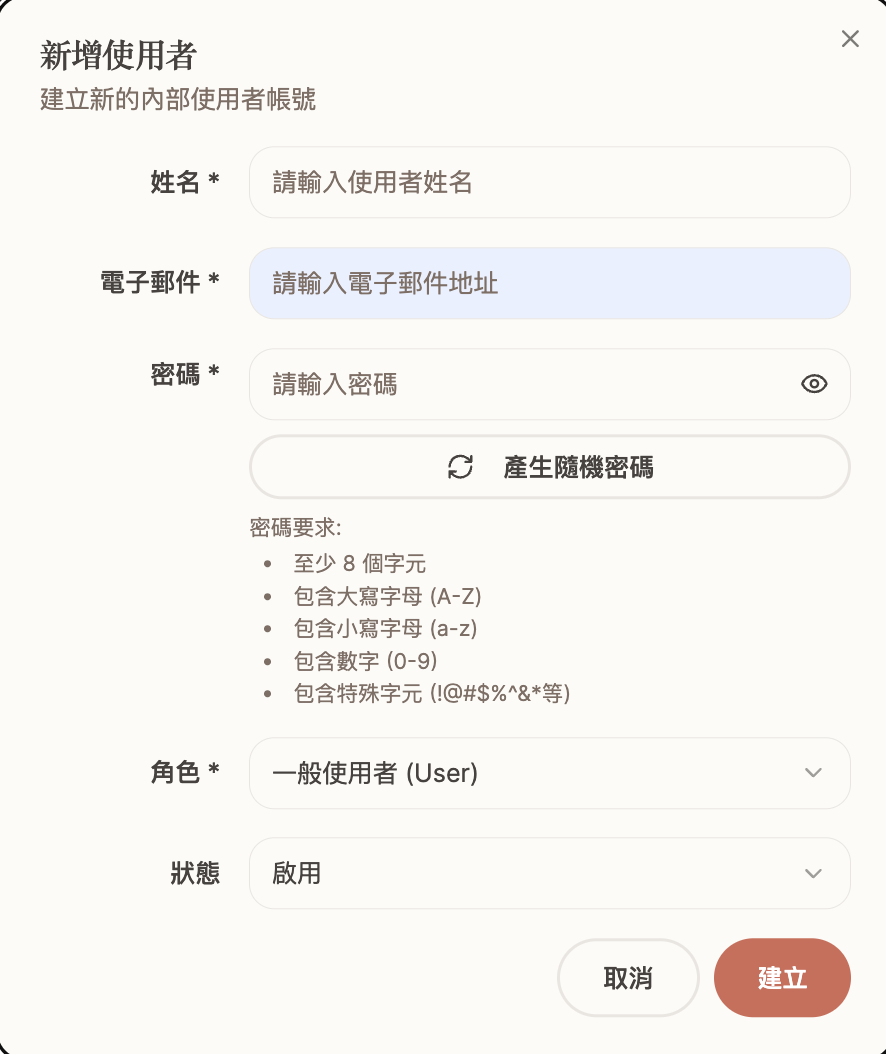Focus the 電子郵件 address field

tap(549, 284)
